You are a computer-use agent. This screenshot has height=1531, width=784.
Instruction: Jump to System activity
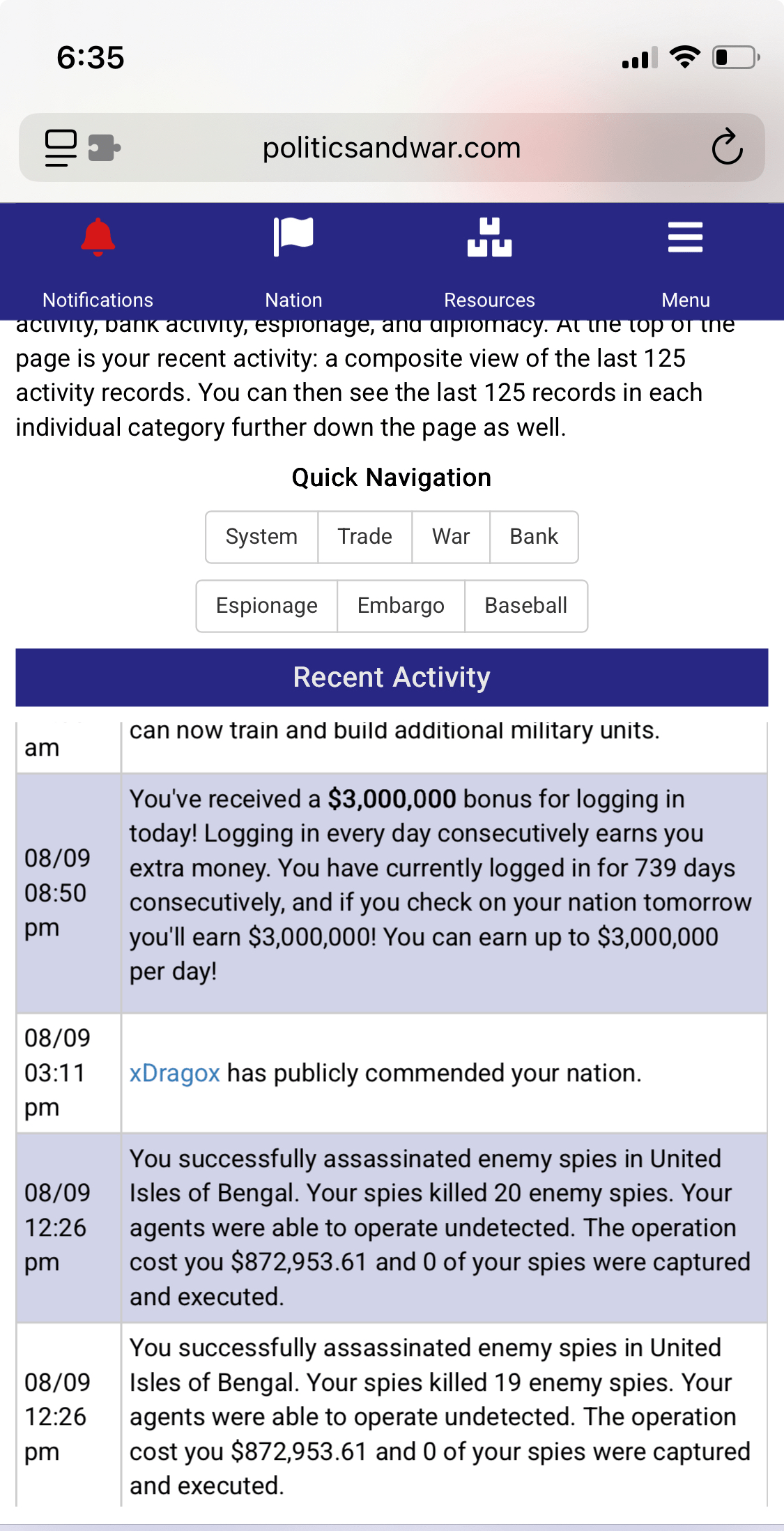(x=261, y=536)
